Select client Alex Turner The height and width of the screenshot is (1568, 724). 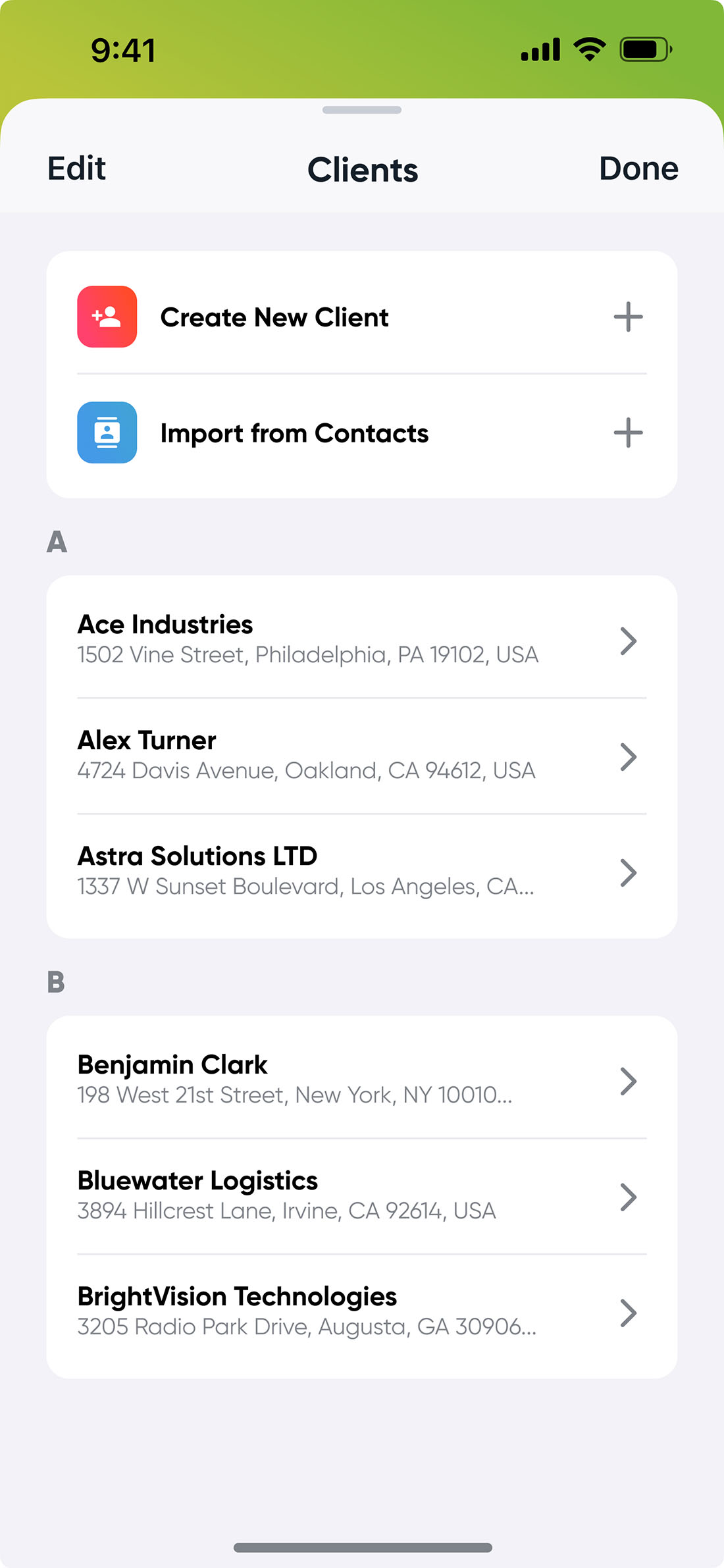pyautogui.click(x=362, y=756)
